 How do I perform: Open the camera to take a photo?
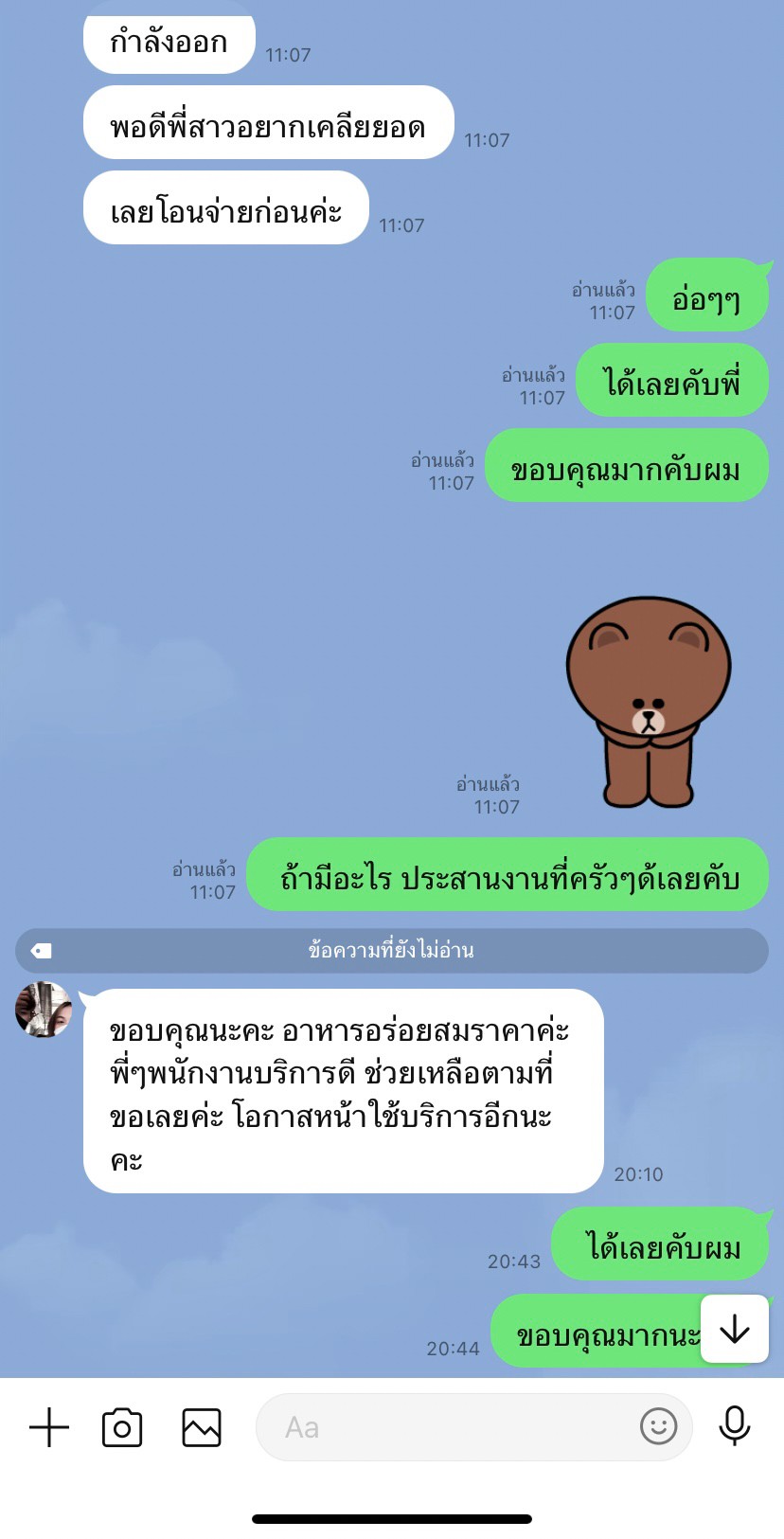[x=122, y=1427]
